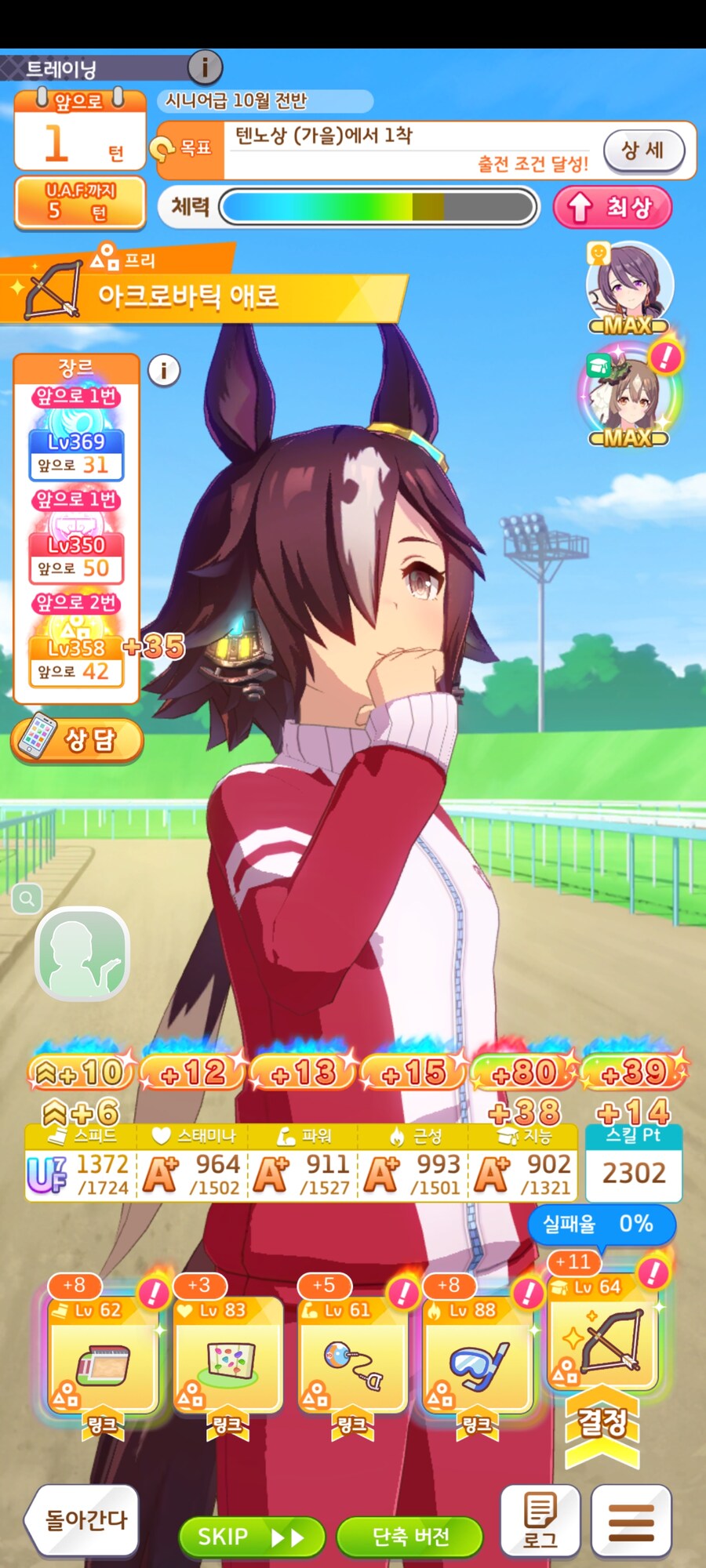
Task: Open the training info icon
Action: pos(206,67)
